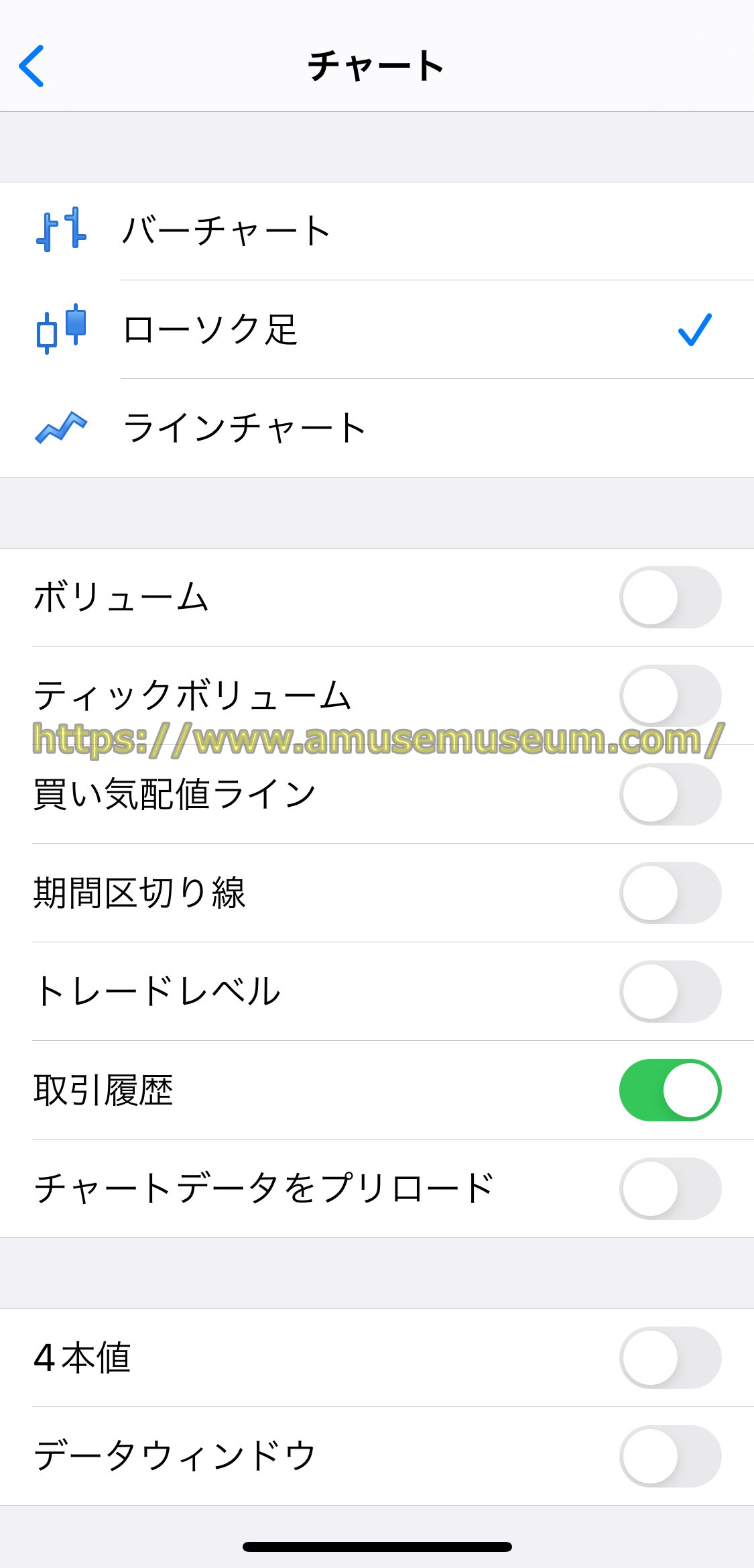The height and width of the screenshot is (1568, 754).
Task: Turn on ティックボリューム
Action: (670, 695)
